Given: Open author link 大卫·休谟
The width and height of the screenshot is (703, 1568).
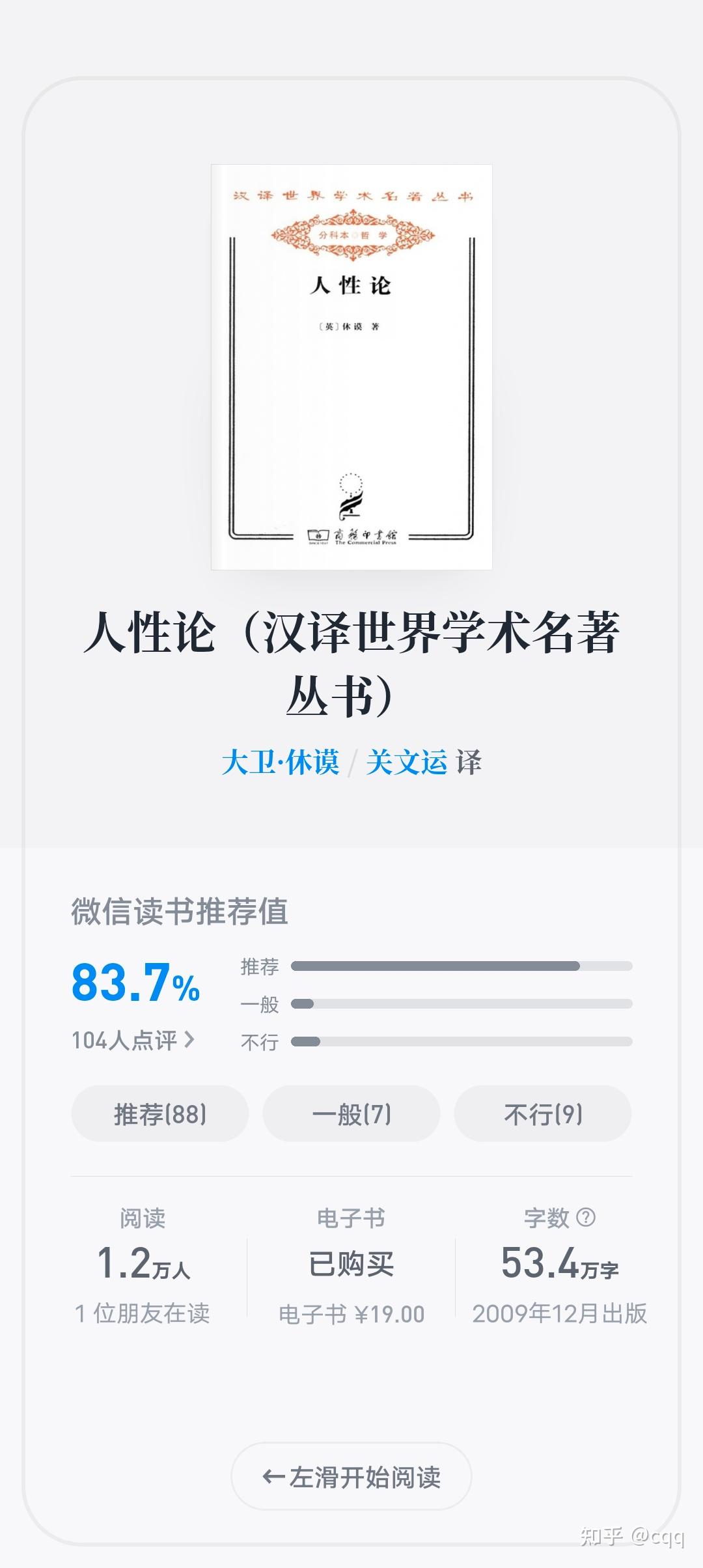Looking at the screenshot, I should pos(280,762).
